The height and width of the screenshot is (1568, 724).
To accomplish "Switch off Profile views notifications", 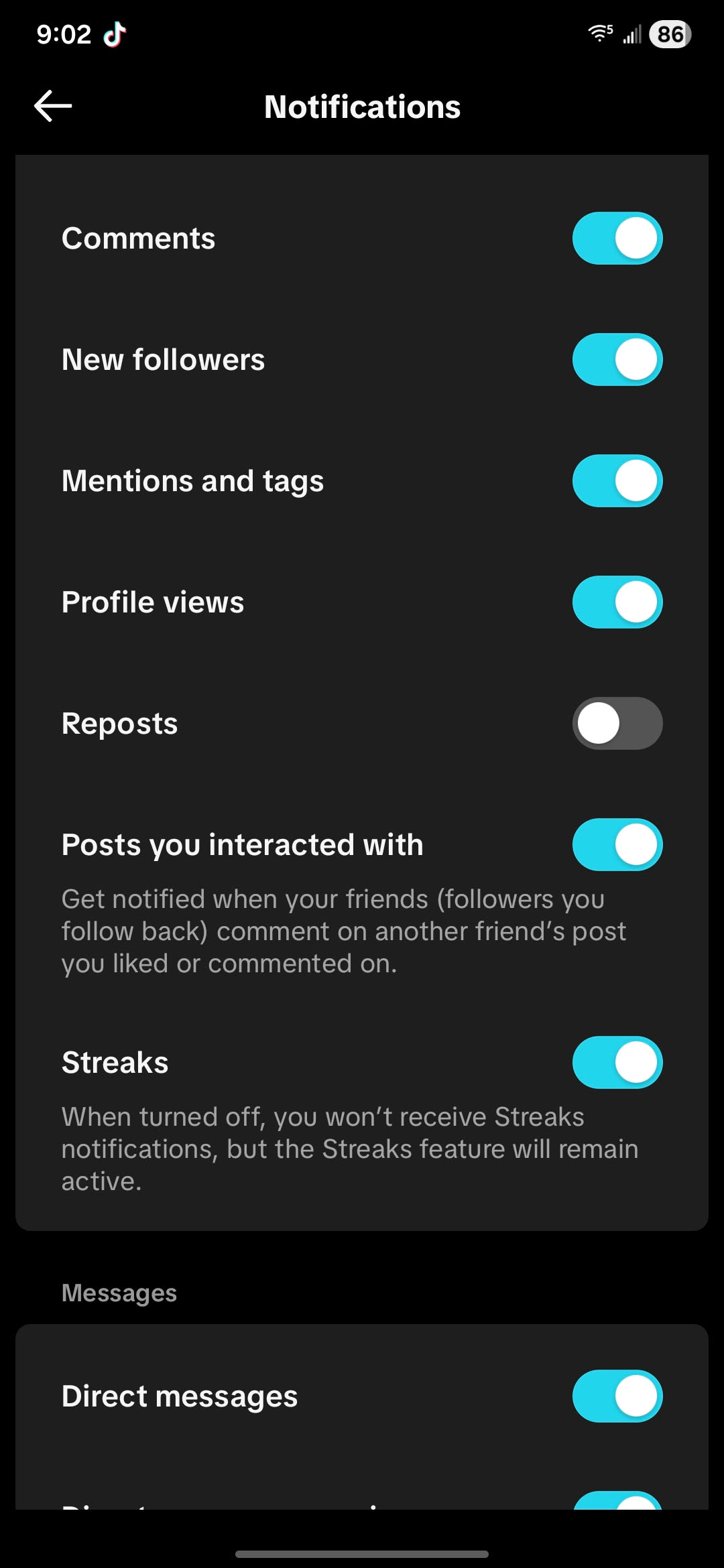I will [x=617, y=602].
